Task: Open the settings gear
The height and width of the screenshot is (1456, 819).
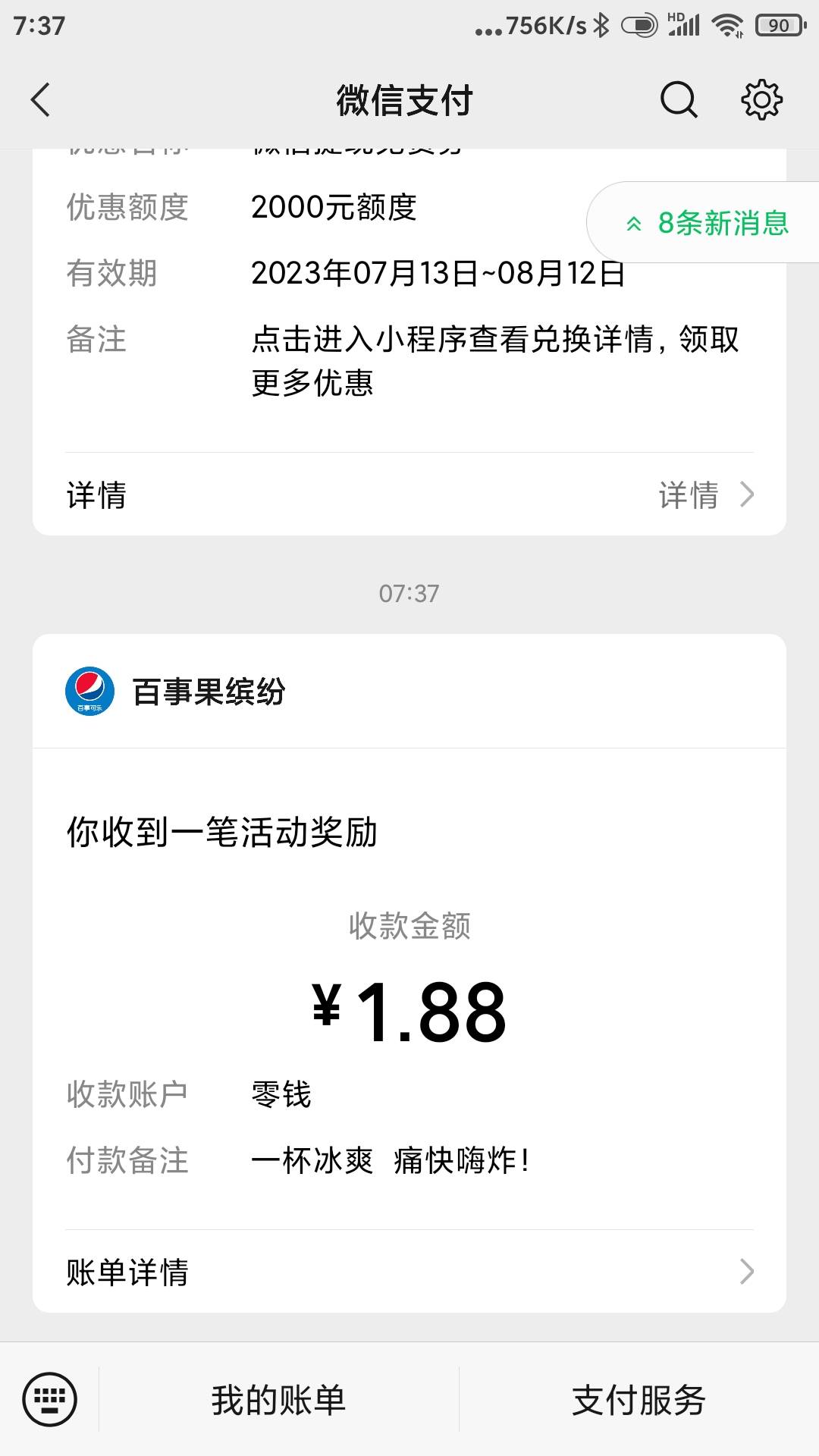Action: click(761, 100)
